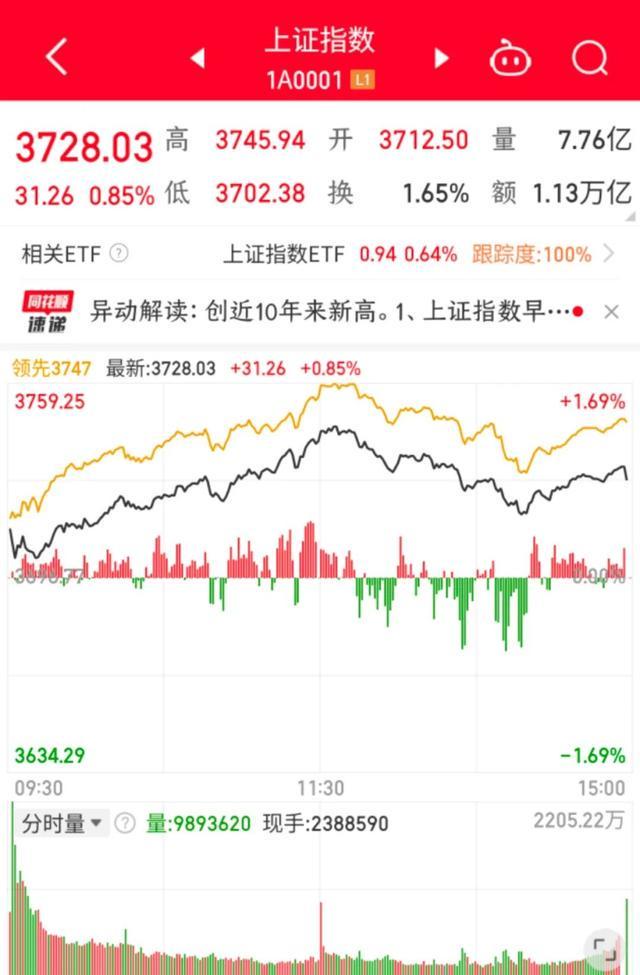Open the 分时量 indicator dropdown

click(x=62, y=824)
